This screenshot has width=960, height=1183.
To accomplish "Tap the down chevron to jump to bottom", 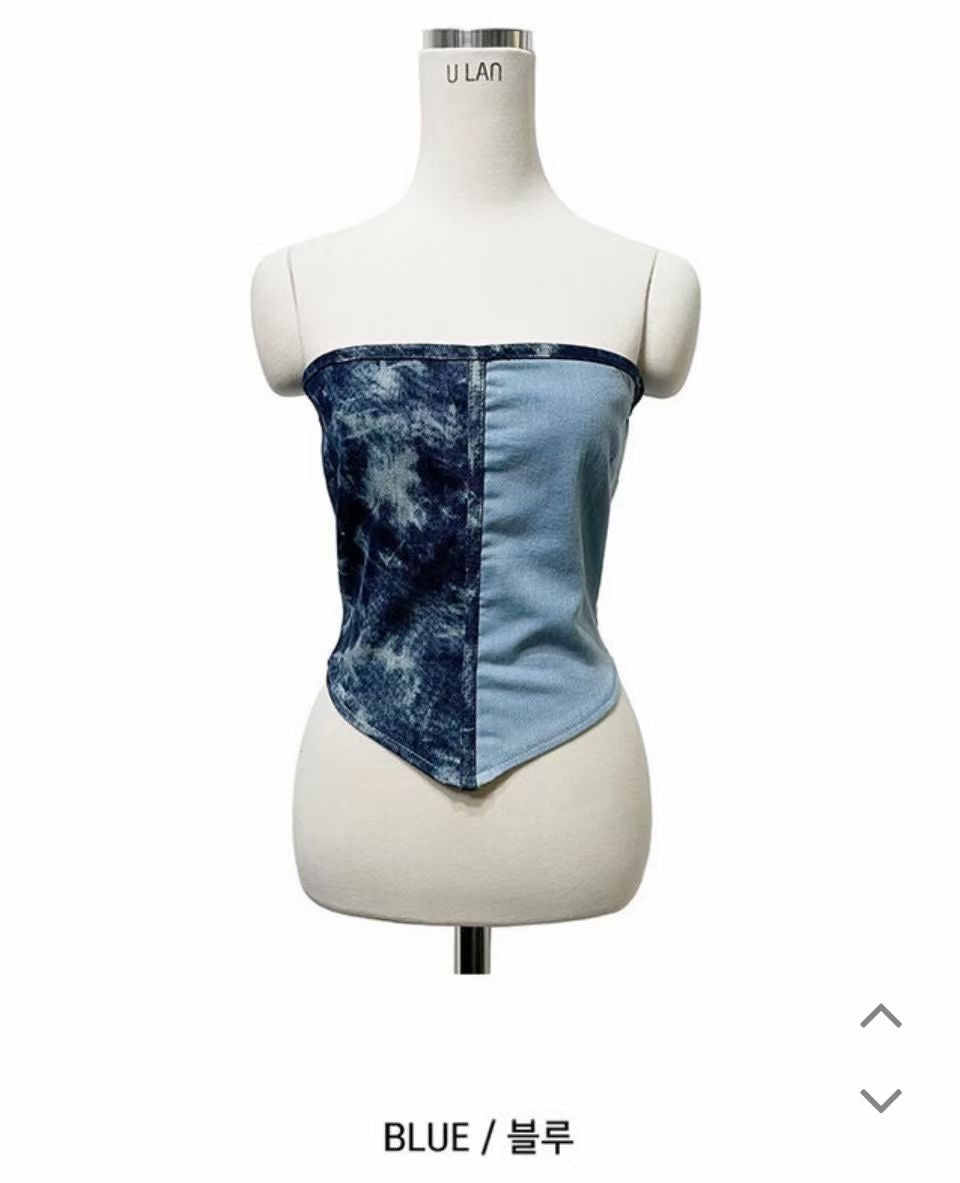I will click(880, 1100).
